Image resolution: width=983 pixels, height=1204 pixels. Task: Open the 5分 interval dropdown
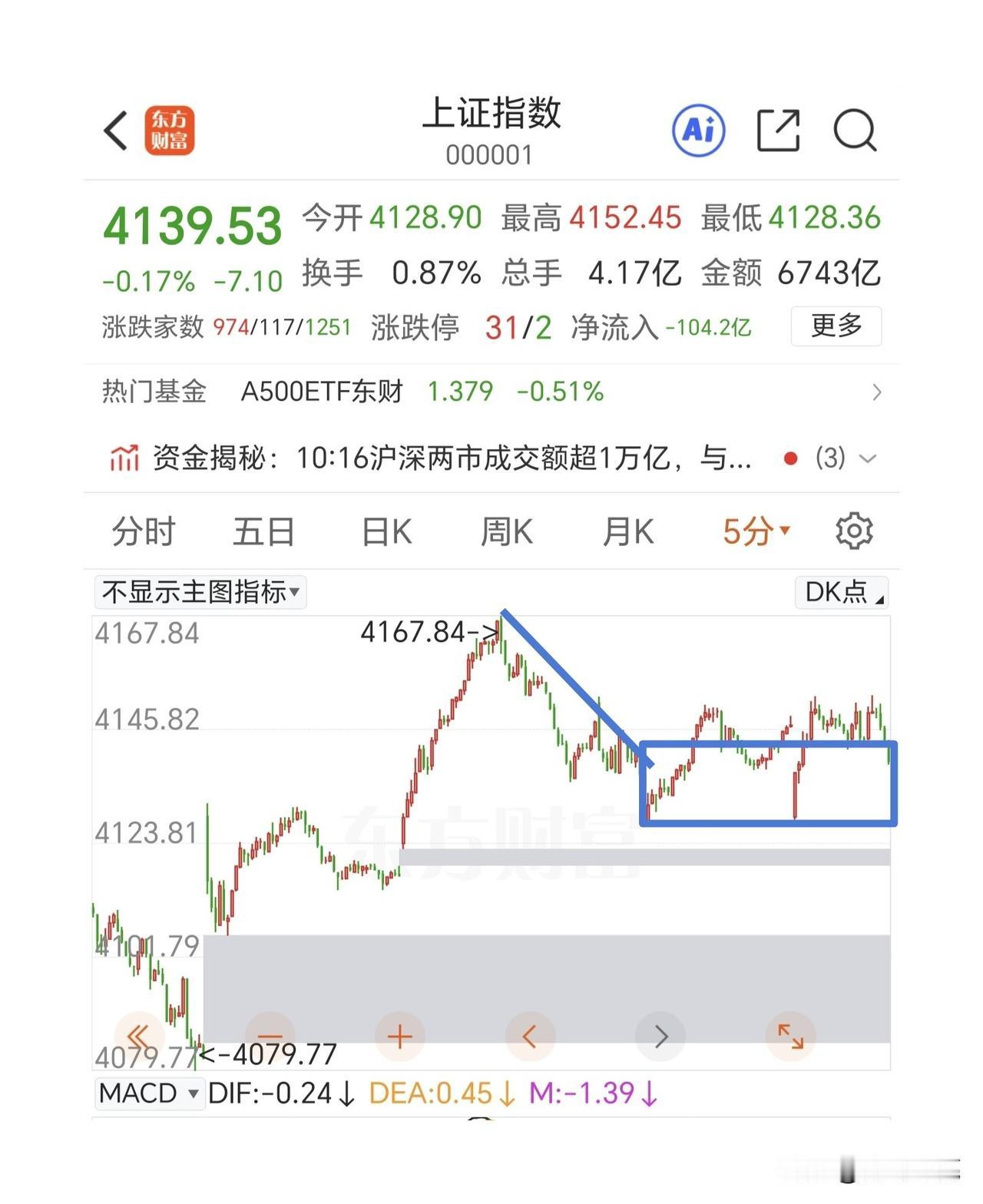click(753, 530)
